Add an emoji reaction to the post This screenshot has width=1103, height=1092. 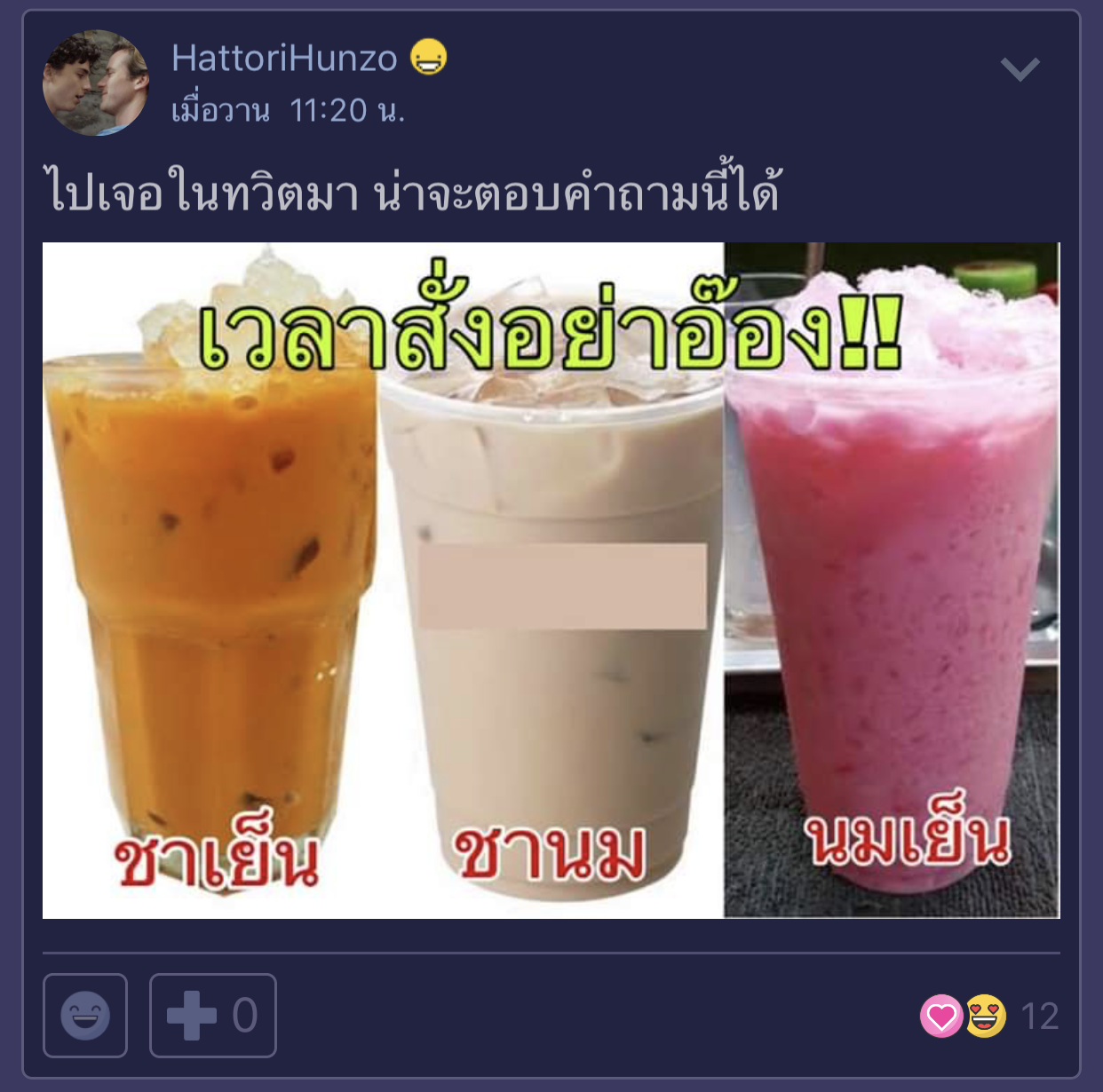(x=85, y=1016)
